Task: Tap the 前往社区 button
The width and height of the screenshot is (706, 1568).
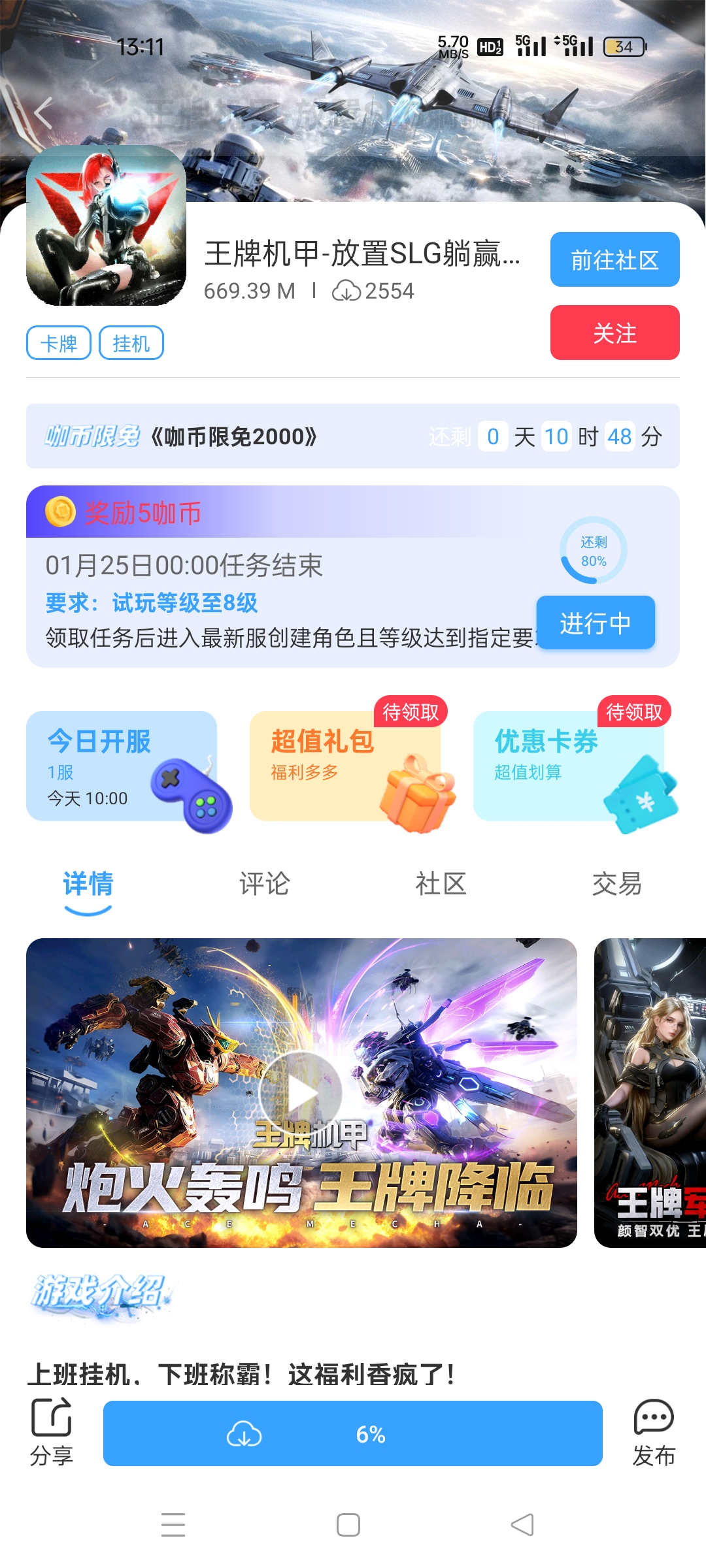Action: (614, 259)
